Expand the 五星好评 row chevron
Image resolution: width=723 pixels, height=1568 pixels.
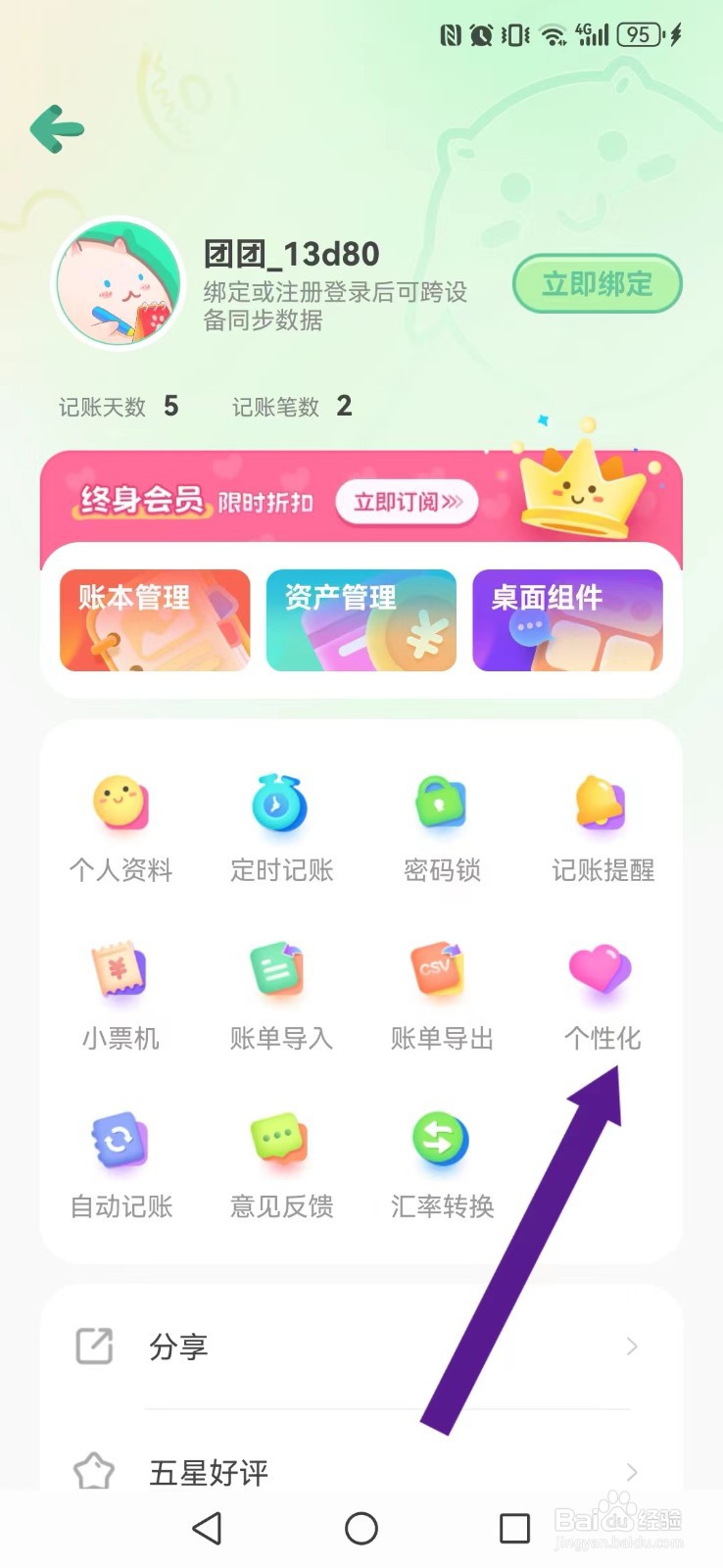pyautogui.click(x=630, y=1472)
